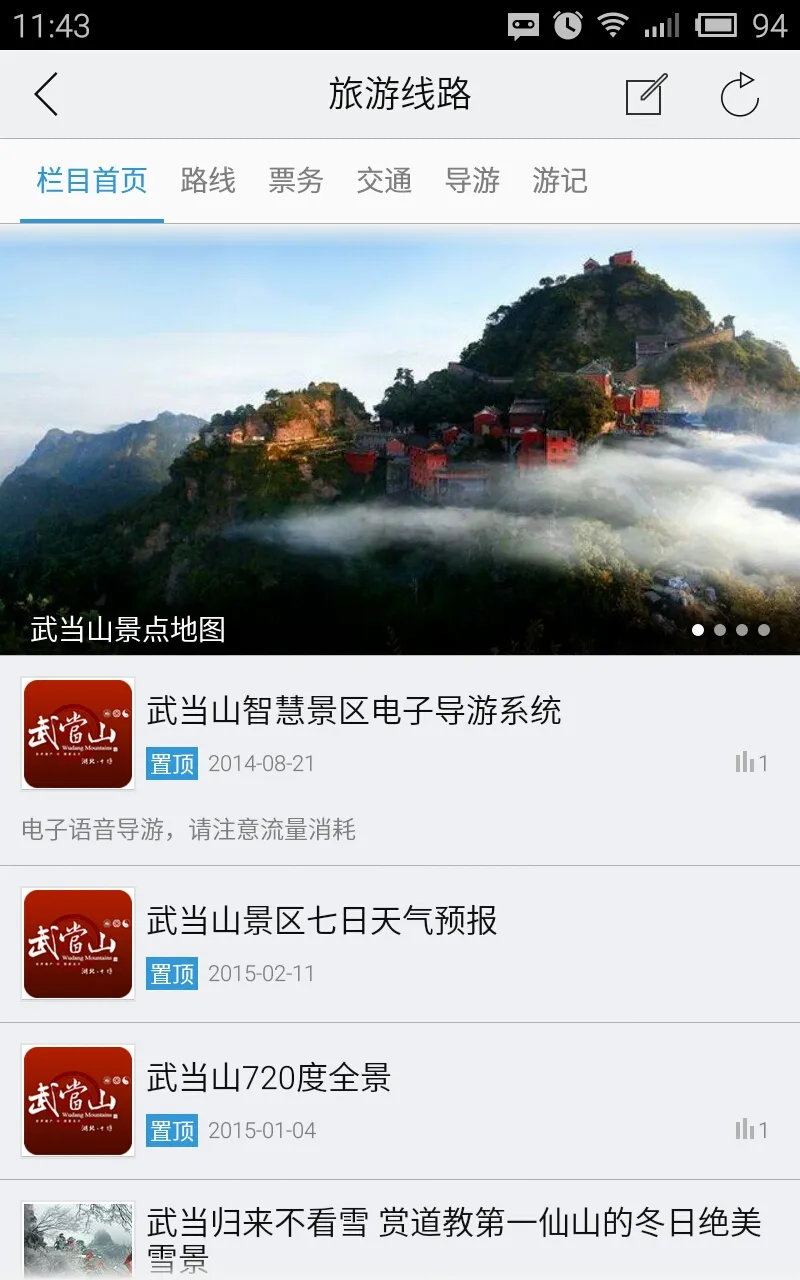Tap the 置顶 badge under 七日天气预报
Image resolution: width=800 pixels, height=1280 pixels.
172,973
